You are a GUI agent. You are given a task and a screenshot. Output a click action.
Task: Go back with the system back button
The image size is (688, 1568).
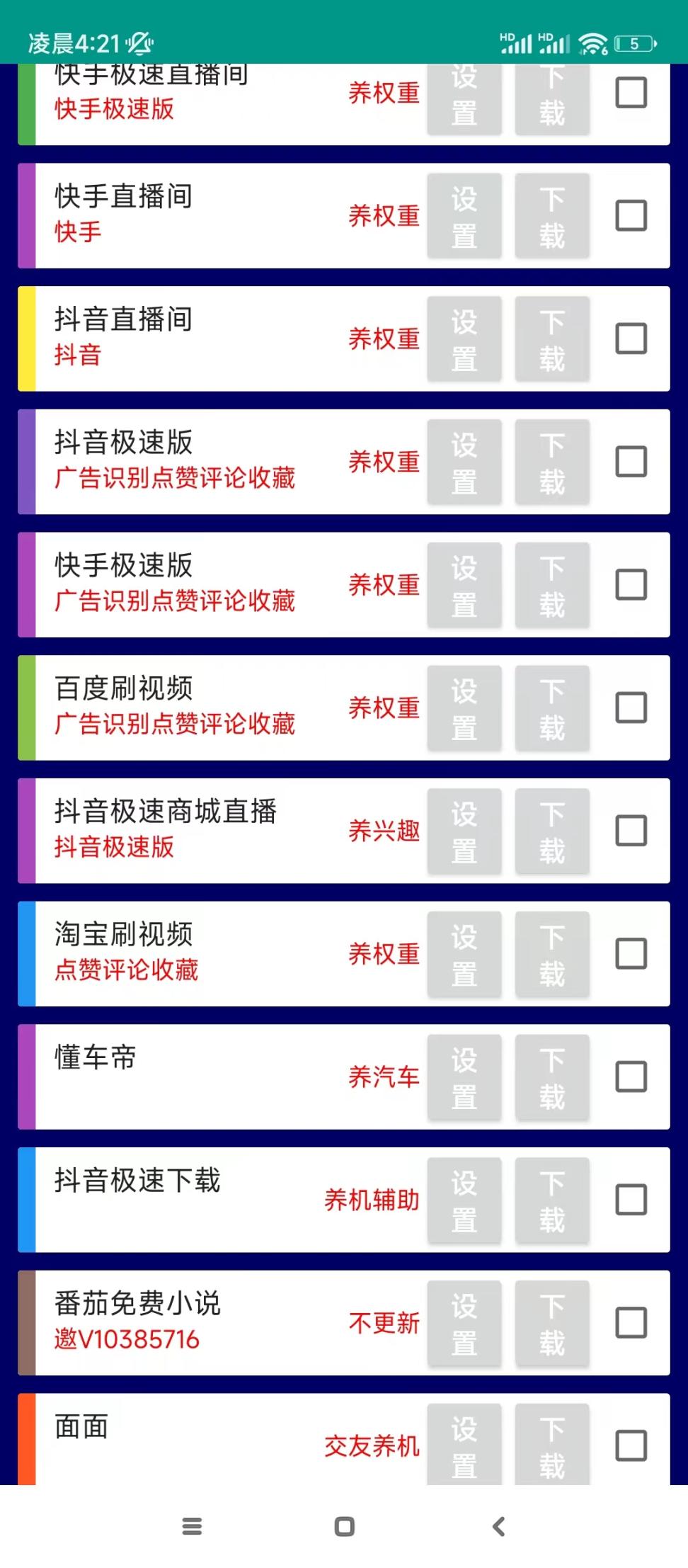click(x=498, y=1526)
